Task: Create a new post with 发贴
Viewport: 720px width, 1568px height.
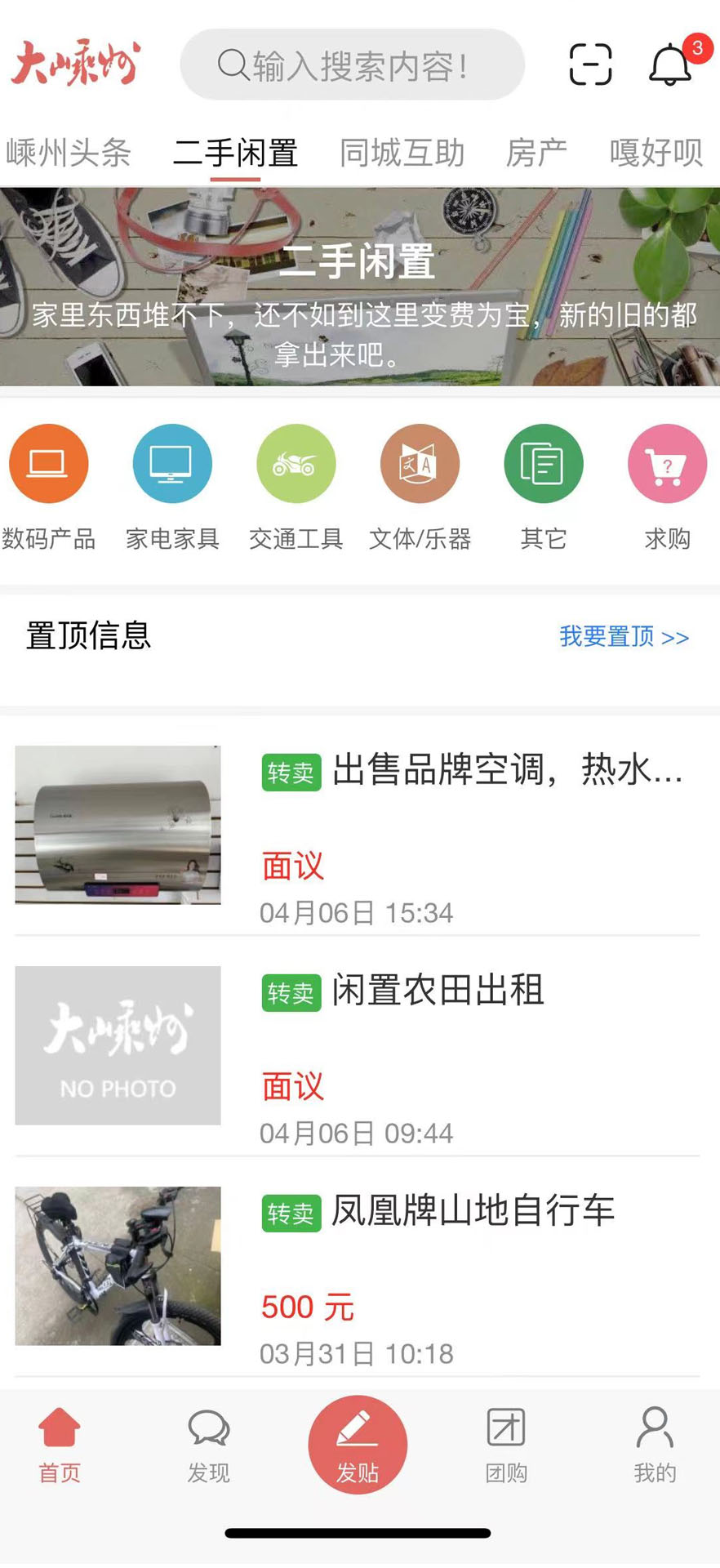Action: [358, 1445]
